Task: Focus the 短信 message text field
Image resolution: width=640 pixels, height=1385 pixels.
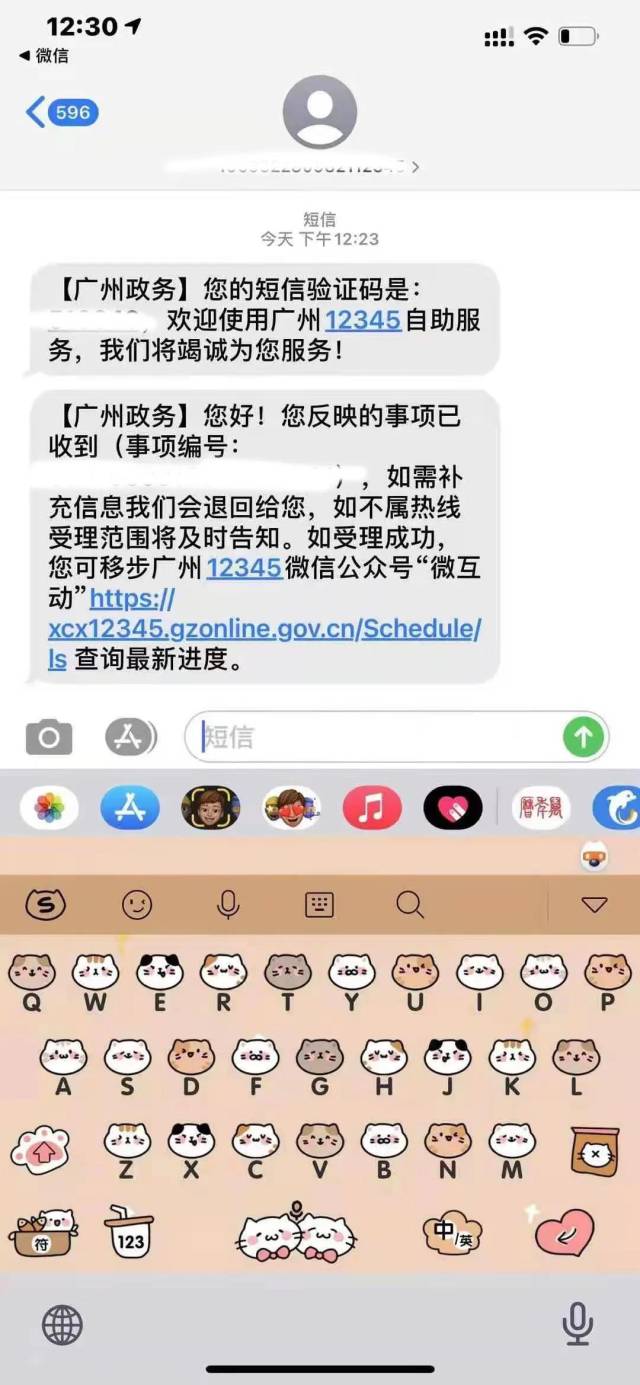Action: pos(380,738)
